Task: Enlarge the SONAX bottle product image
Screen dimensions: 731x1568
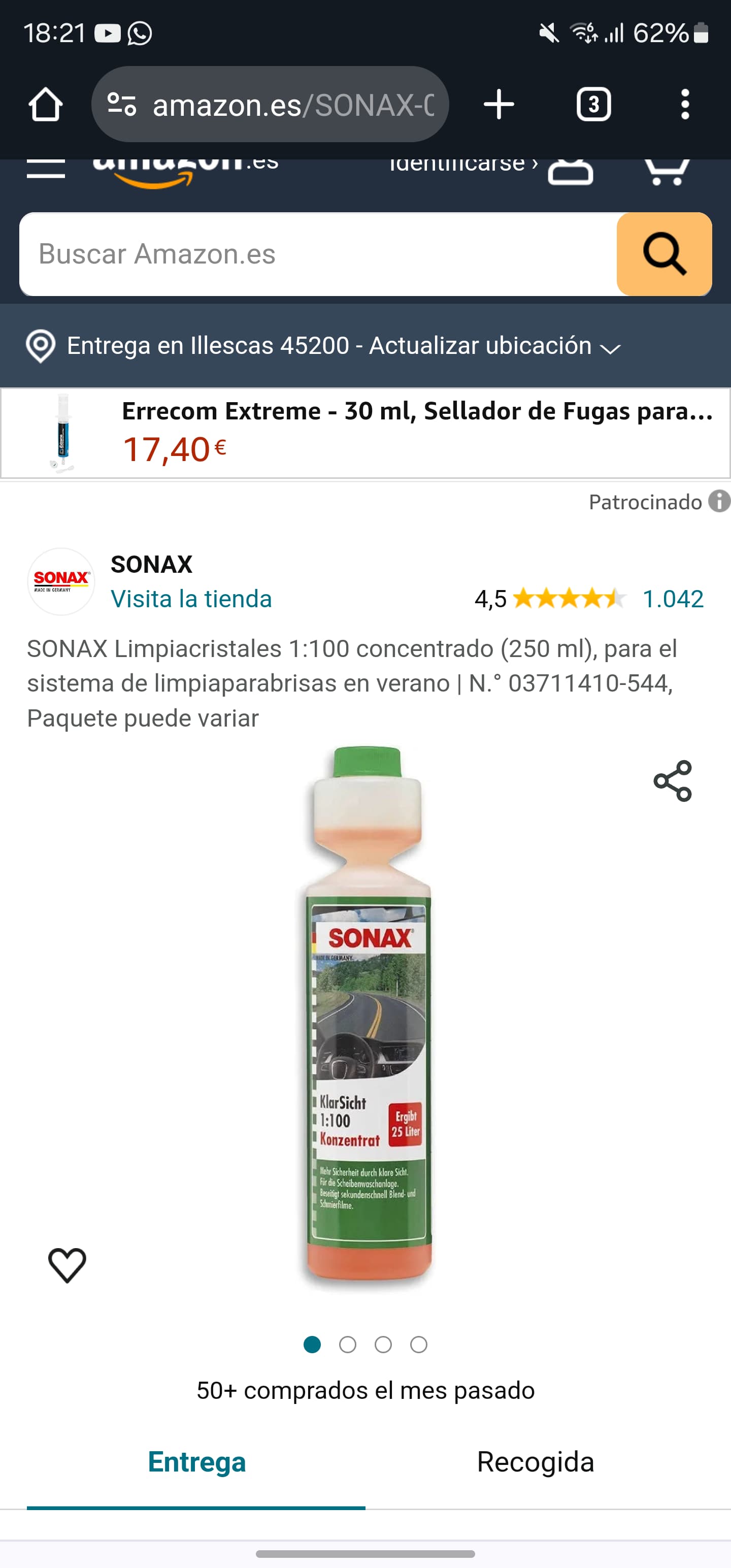Action: [x=368, y=1017]
